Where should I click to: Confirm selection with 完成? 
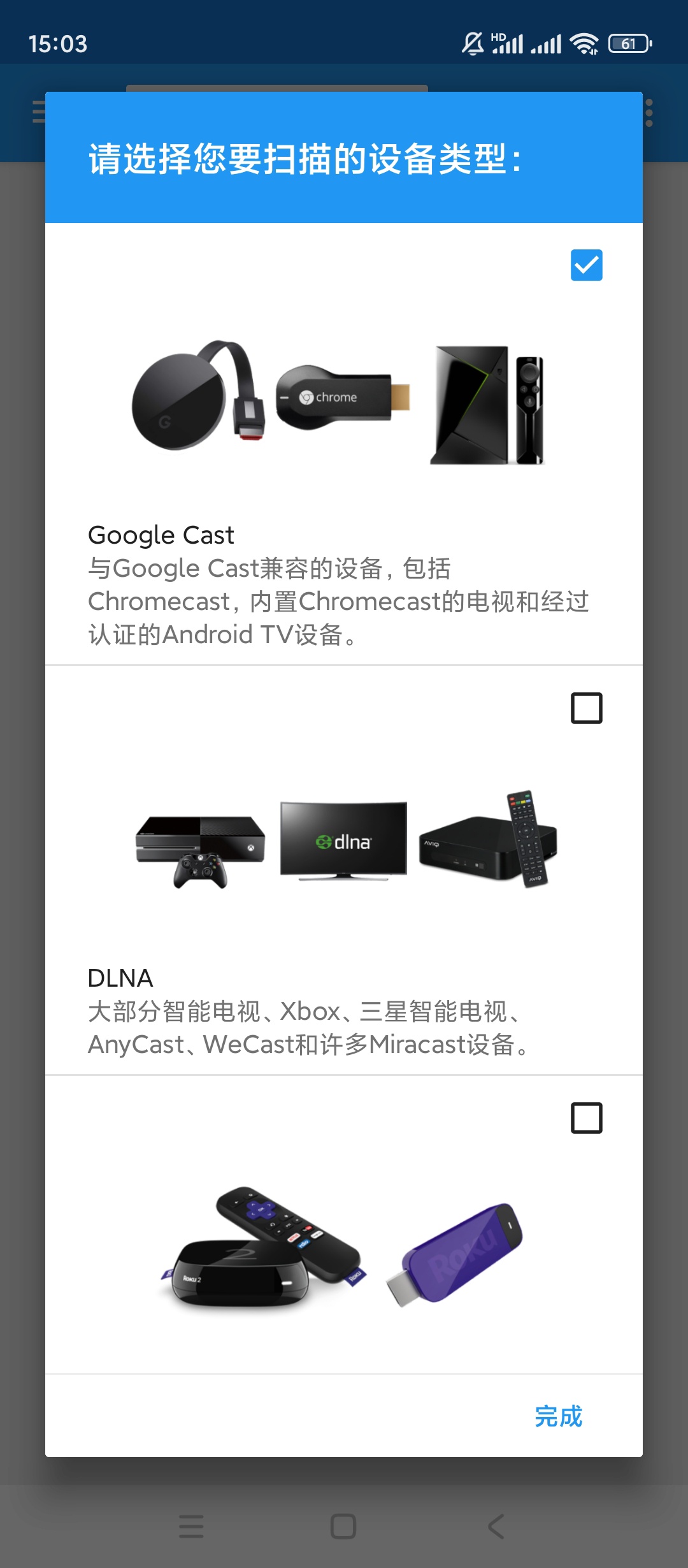coord(558,1416)
